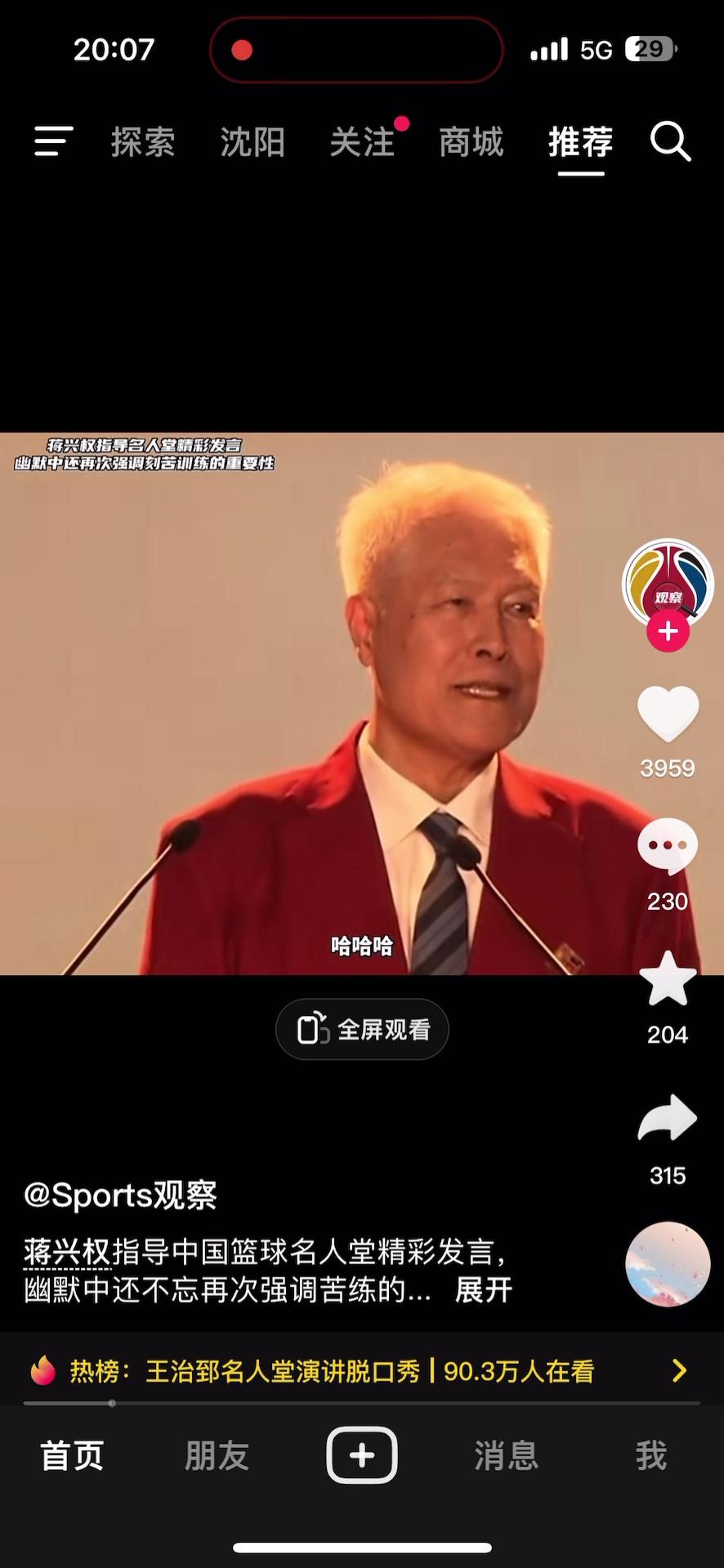The width and height of the screenshot is (724, 1568).
Task: Create a new post with plus button
Action: (362, 1455)
